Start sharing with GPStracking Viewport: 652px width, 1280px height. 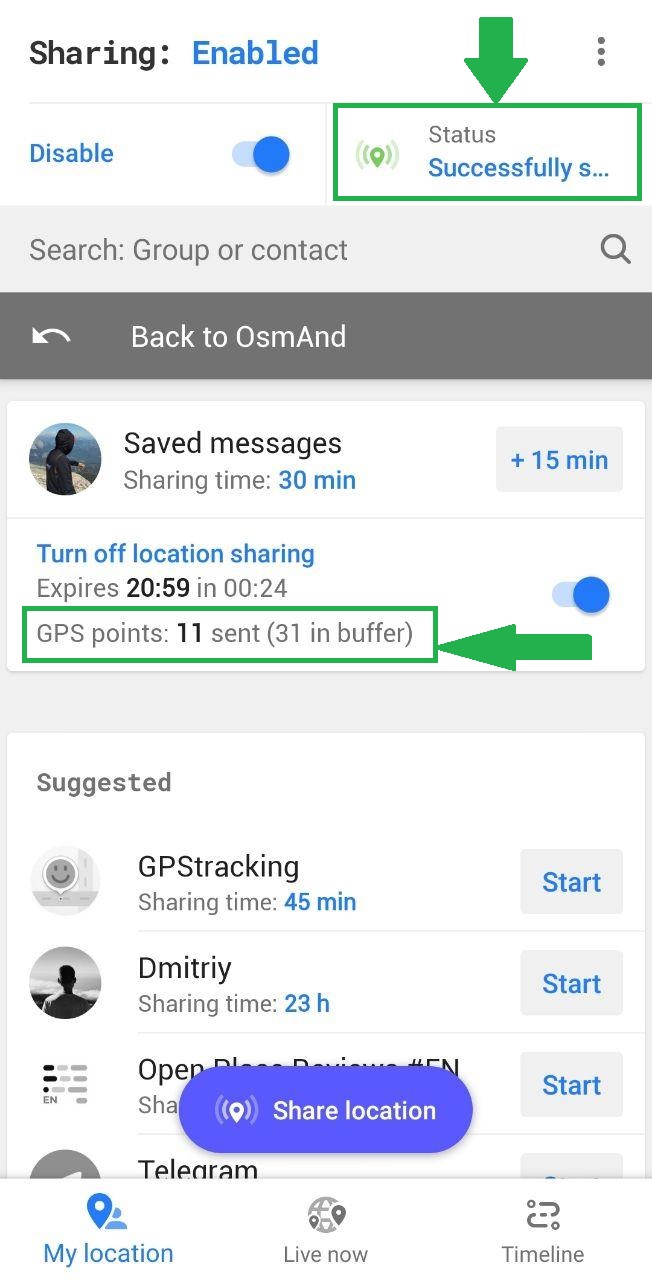571,882
